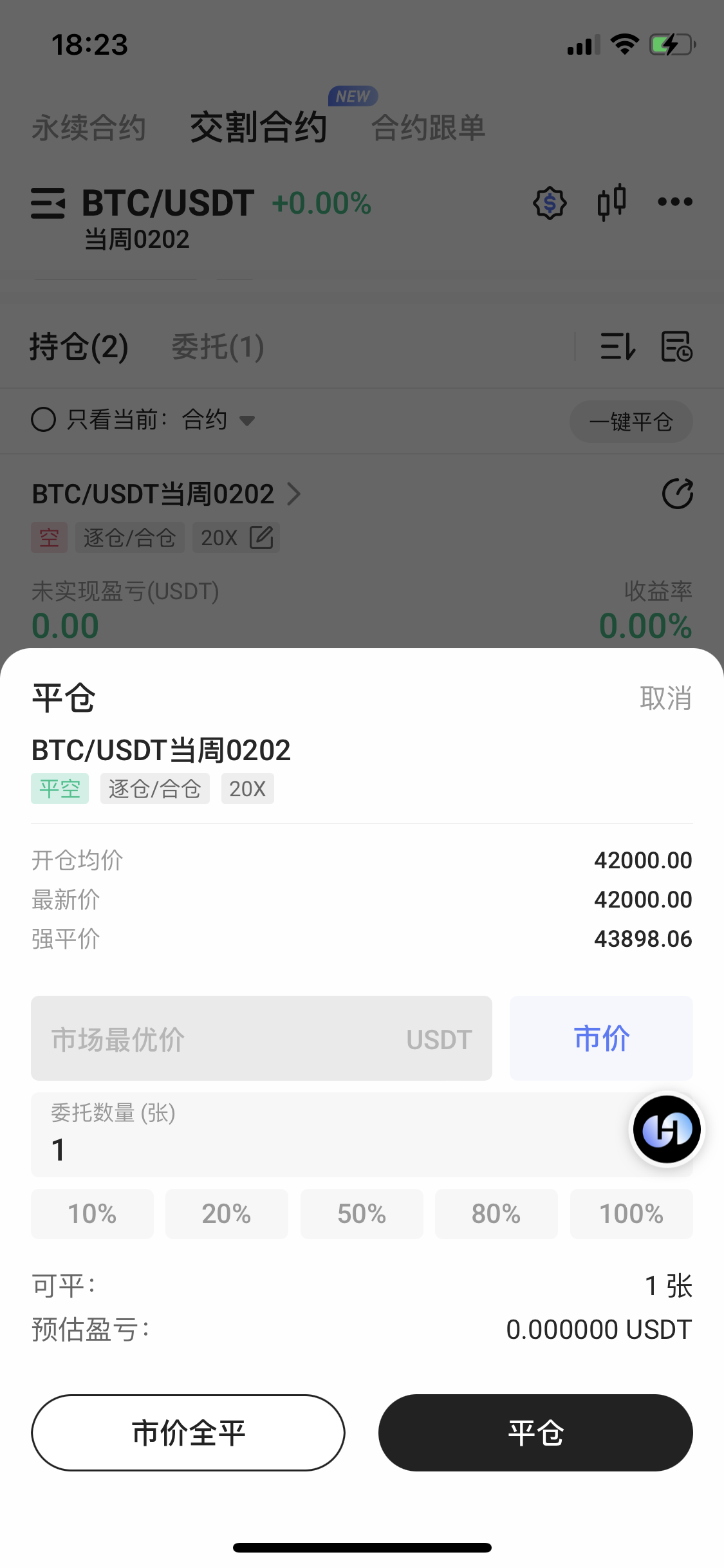Choose the 20% quantity chip
Image resolution: width=724 pixels, height=1568 pixels.
pos(227,1214)
